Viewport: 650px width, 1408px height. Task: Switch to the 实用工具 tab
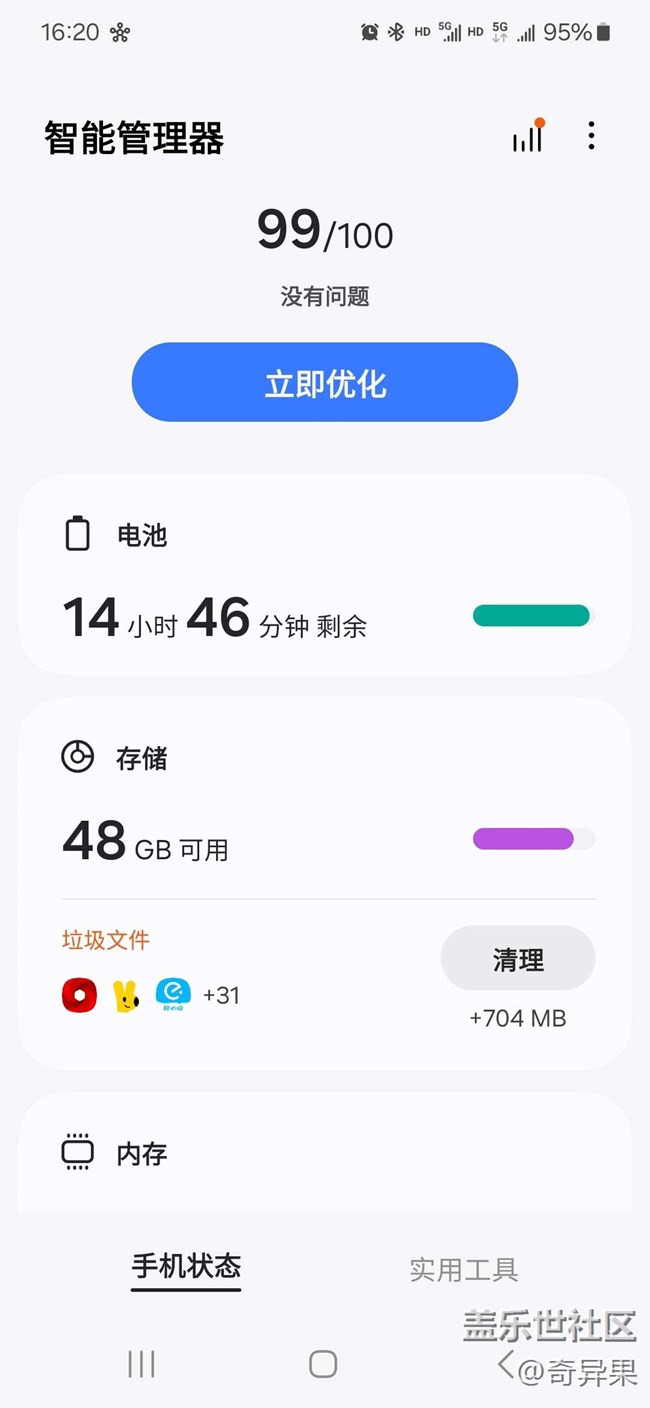click(x=464, y=1270)
